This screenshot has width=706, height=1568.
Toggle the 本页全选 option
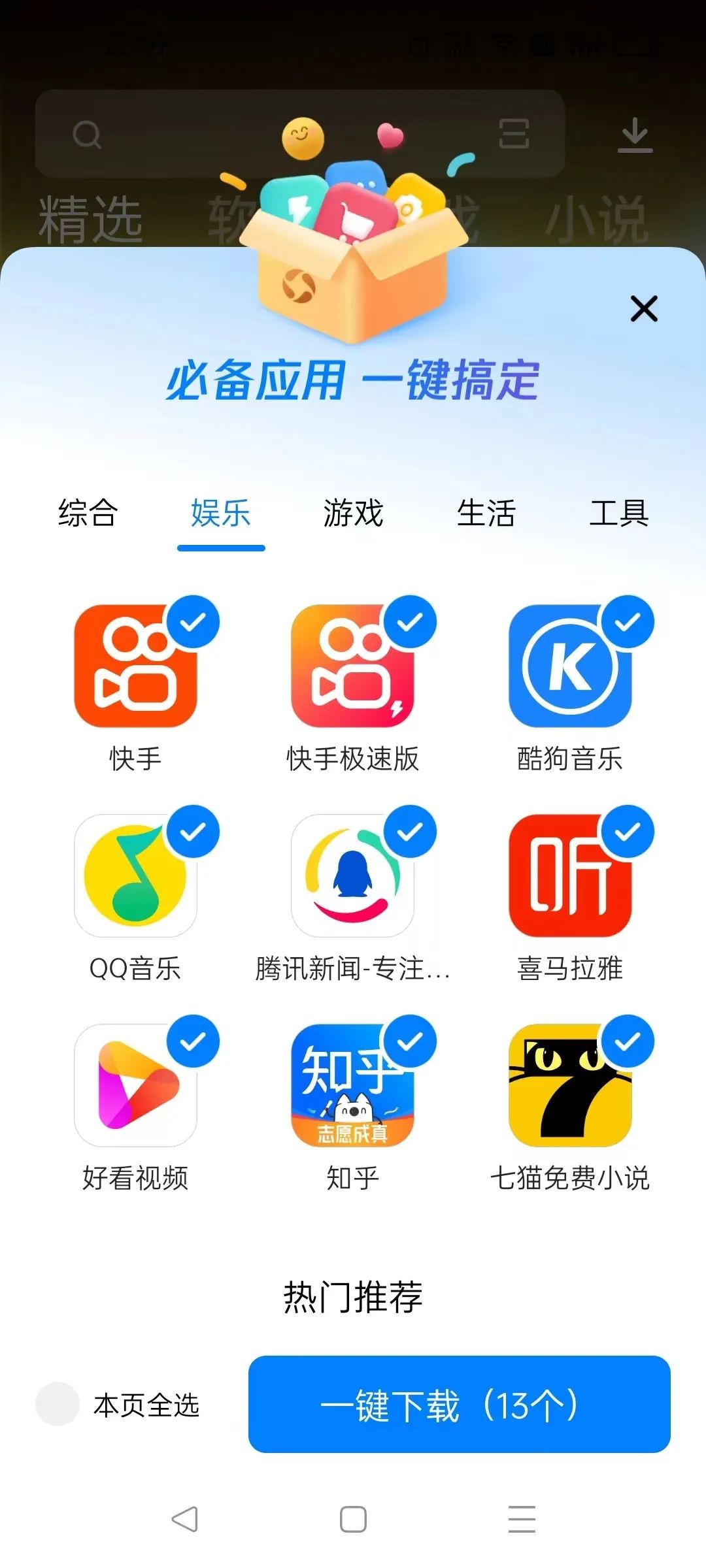pos(58,1405)
